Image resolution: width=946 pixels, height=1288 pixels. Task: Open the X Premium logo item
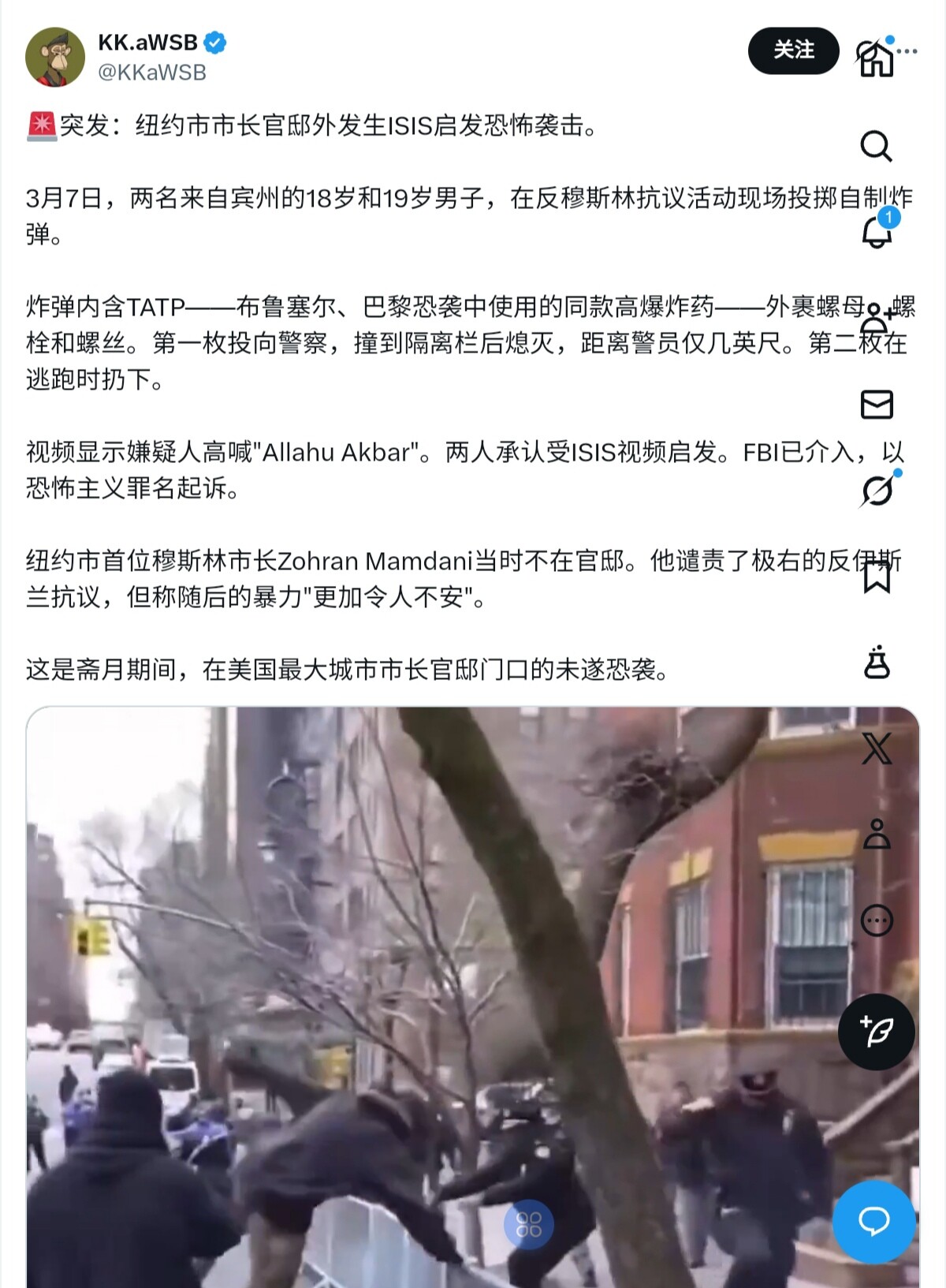tap(877, 748)
